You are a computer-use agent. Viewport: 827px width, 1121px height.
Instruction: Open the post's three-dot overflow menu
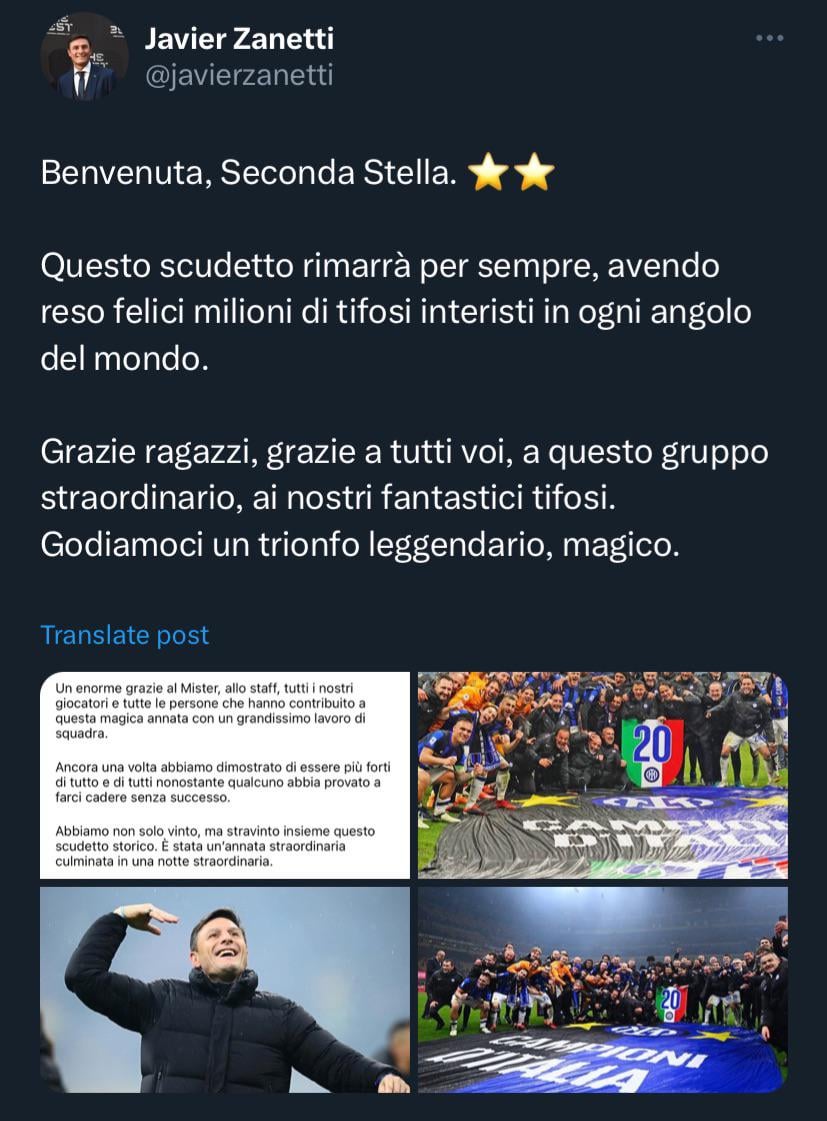click(769, 39)
